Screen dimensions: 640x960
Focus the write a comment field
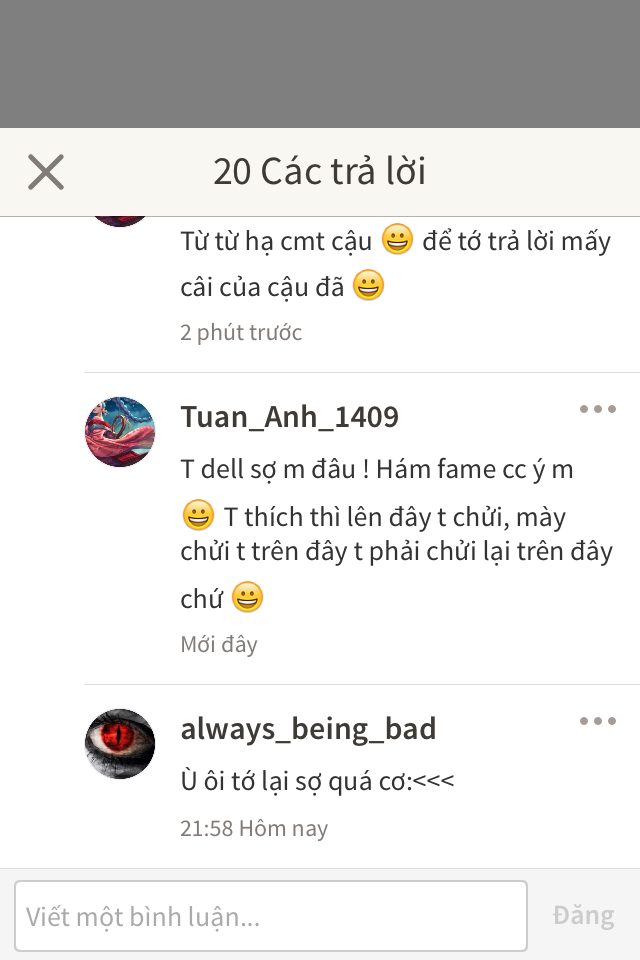pyautogui.click(x=270, y=916)
